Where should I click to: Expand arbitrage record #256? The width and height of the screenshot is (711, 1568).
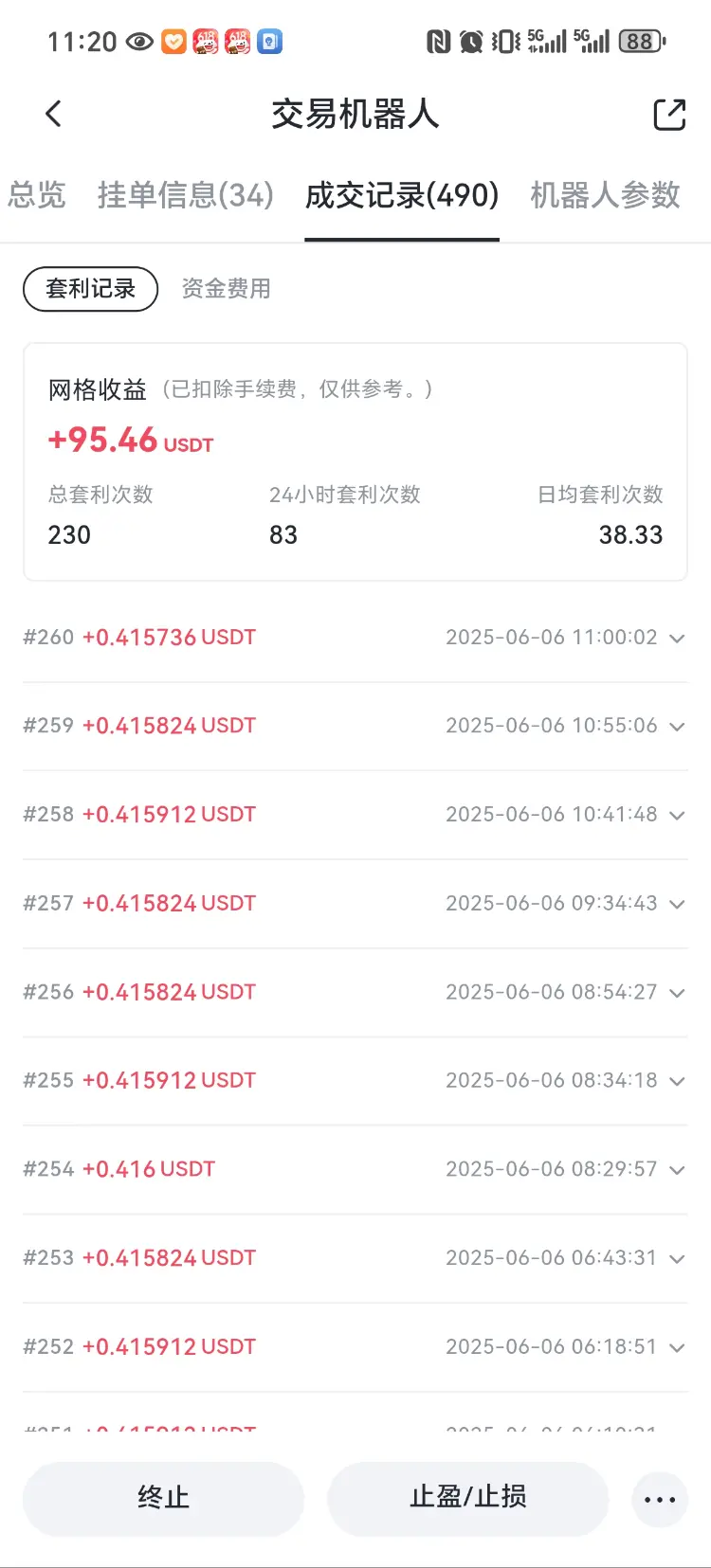677,993
